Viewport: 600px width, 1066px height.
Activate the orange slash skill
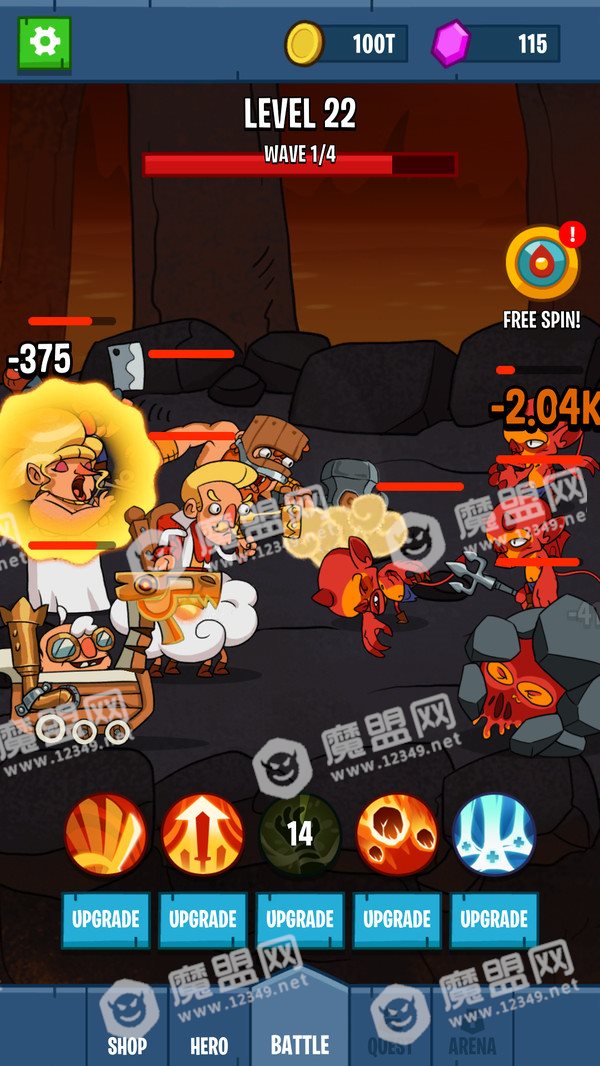pos(105,834)
